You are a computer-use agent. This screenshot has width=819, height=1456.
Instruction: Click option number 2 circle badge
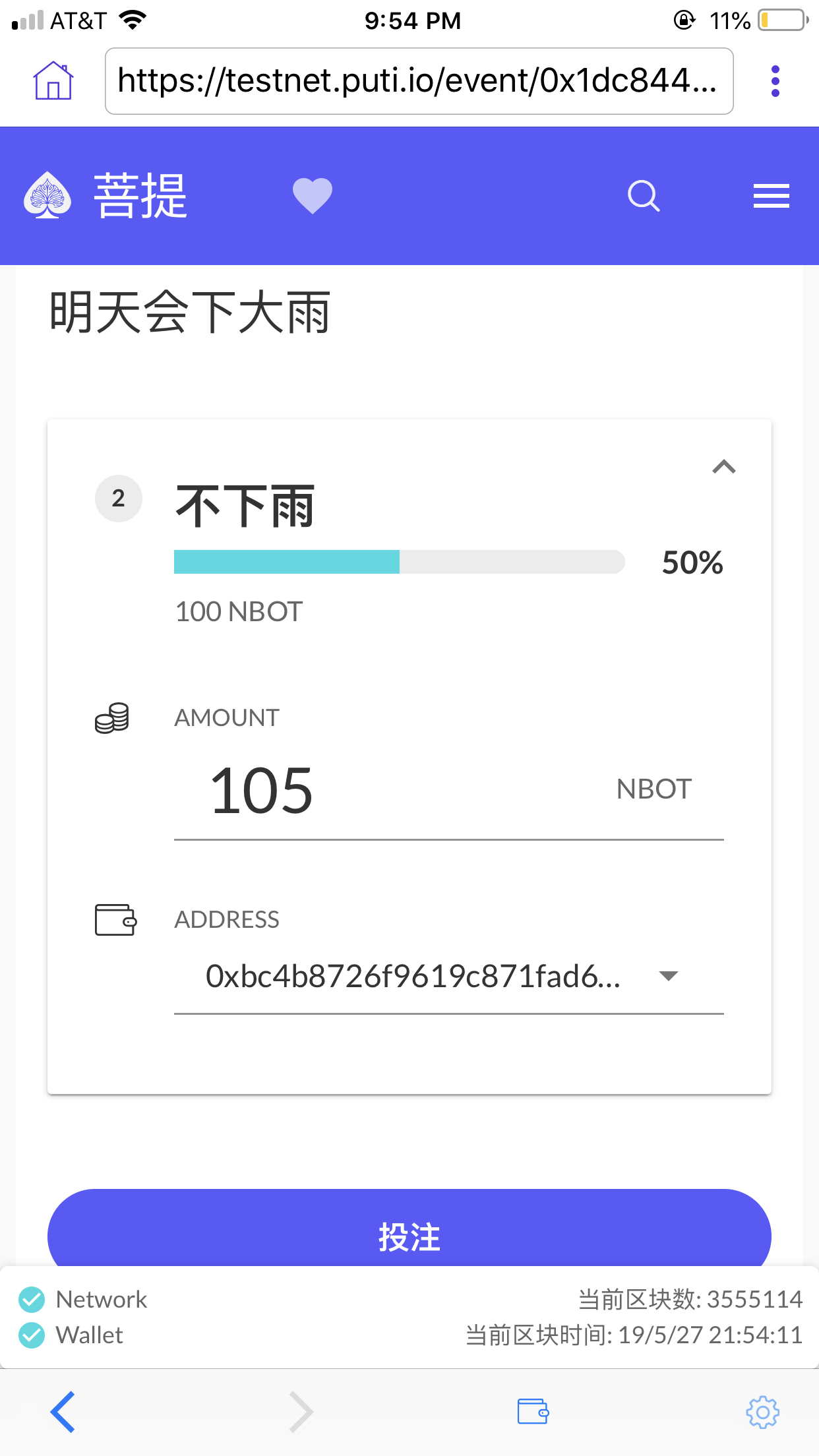coord(118,499)
